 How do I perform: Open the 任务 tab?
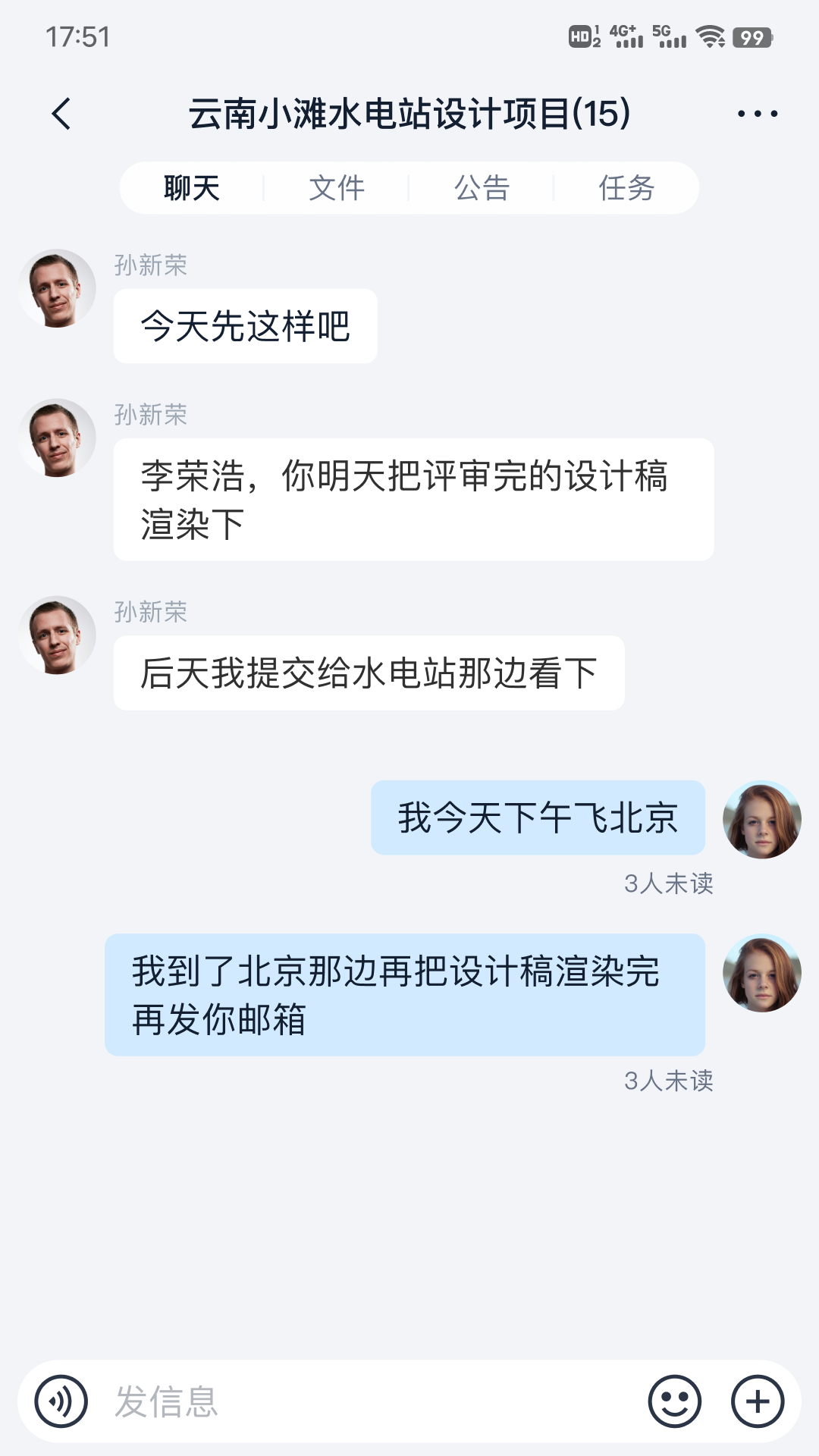point(626,188)
